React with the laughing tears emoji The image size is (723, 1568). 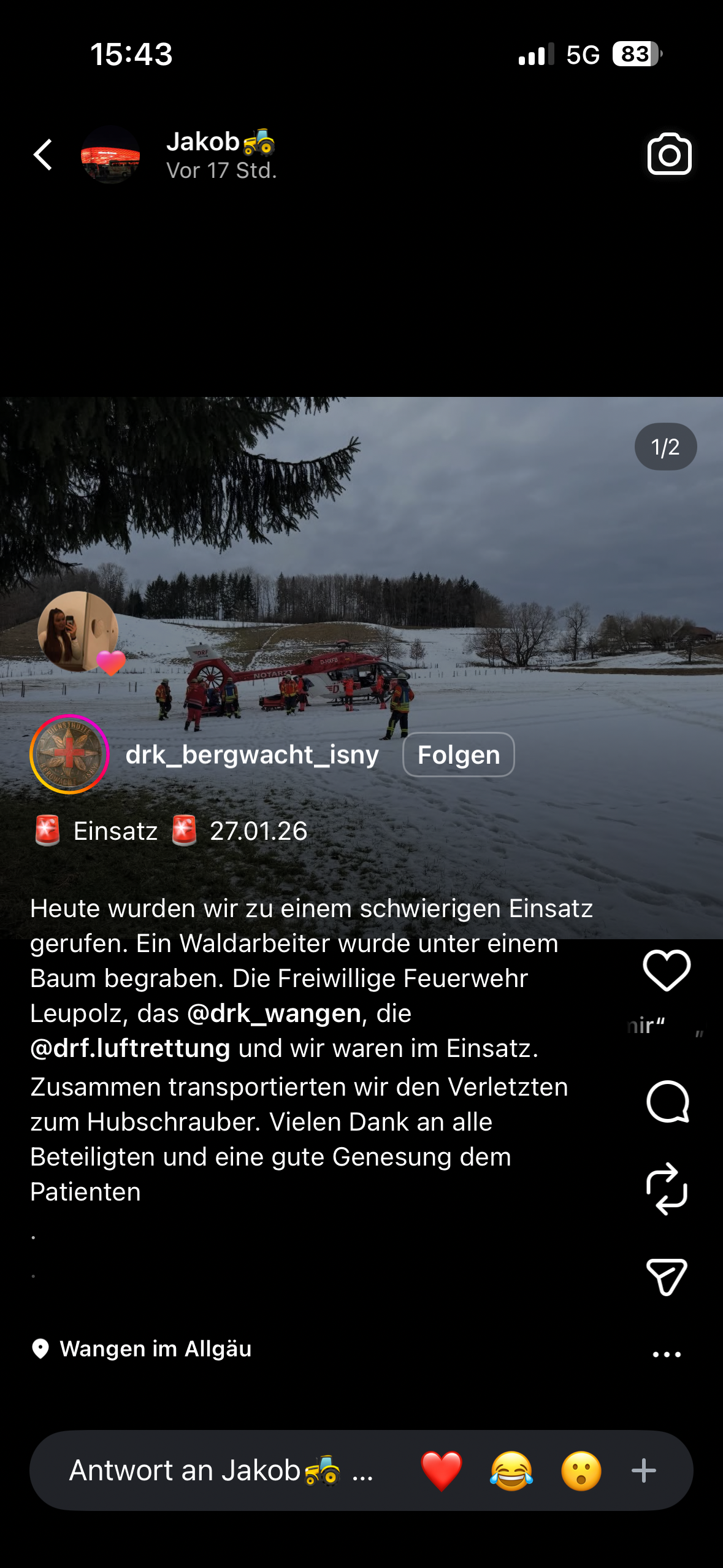511,1470
